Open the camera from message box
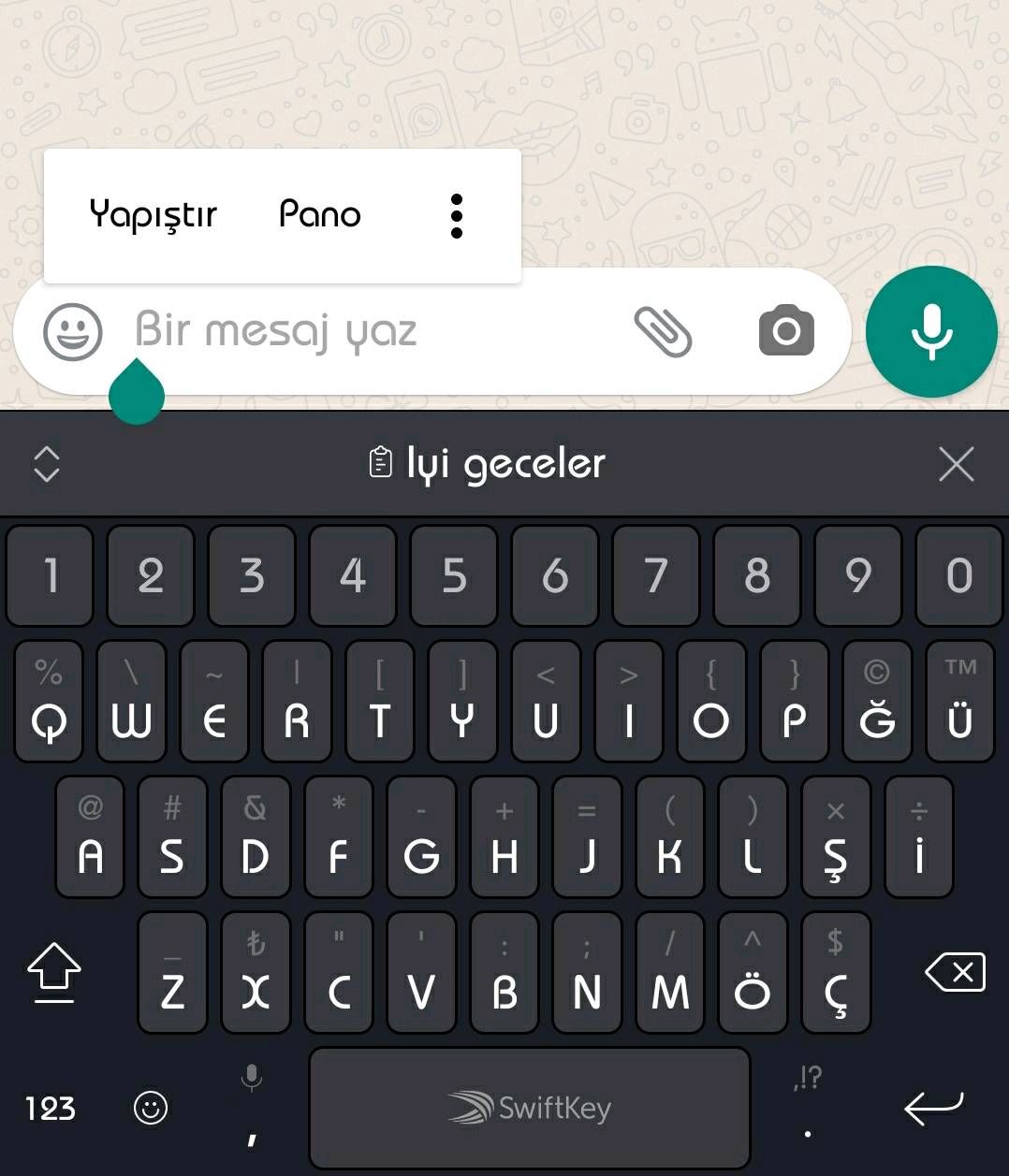The width and height of the screenshot is (1009, 1176). click(x=786, y=330)
